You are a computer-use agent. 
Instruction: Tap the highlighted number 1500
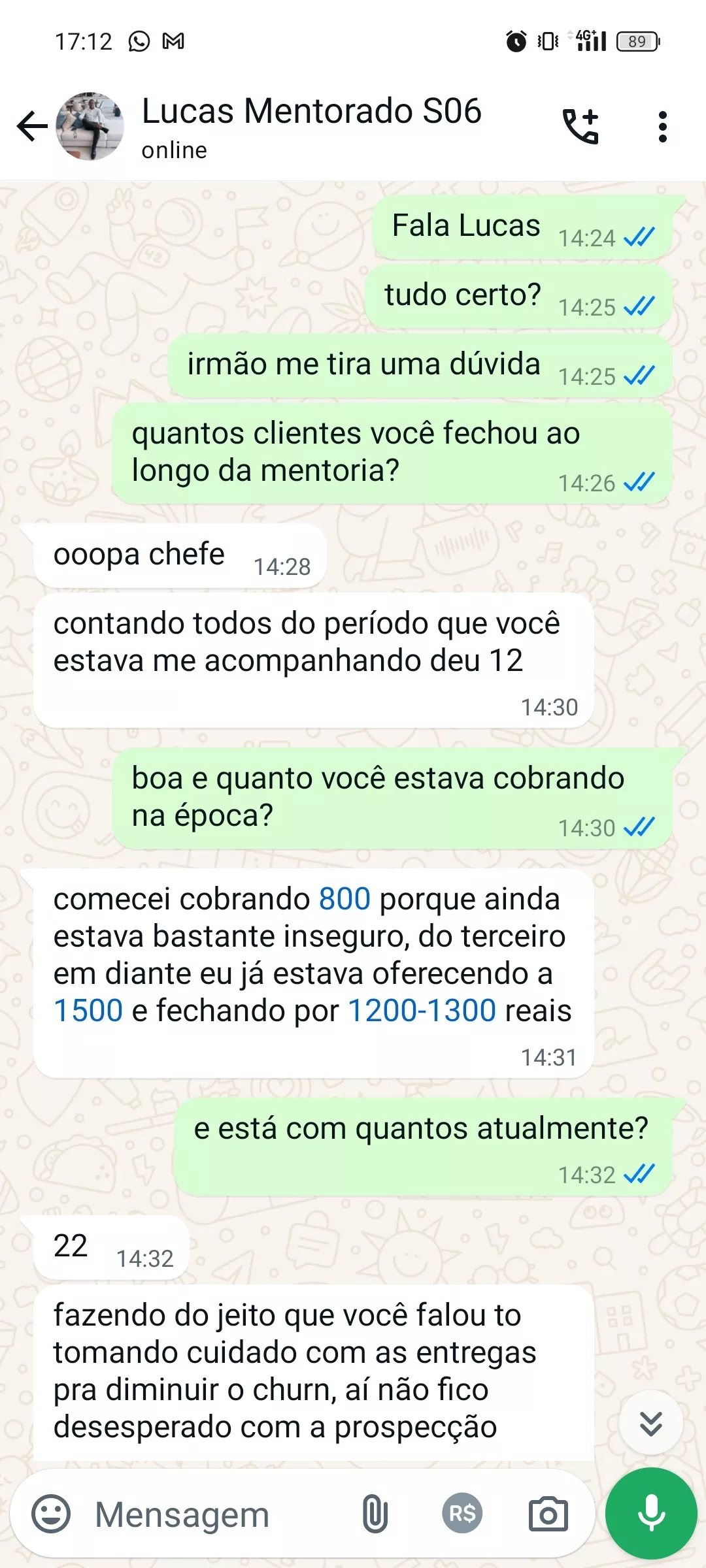click(x=88, y=1011)
